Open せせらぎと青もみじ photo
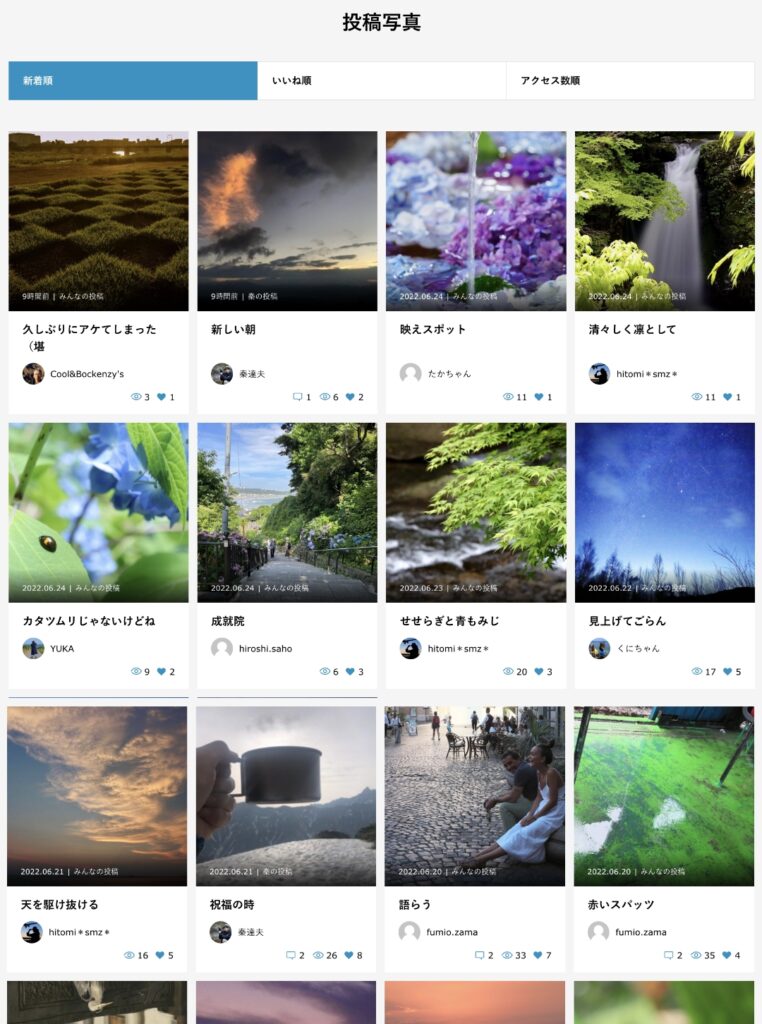The image size is (762, 1024). (x=476, y=512)
